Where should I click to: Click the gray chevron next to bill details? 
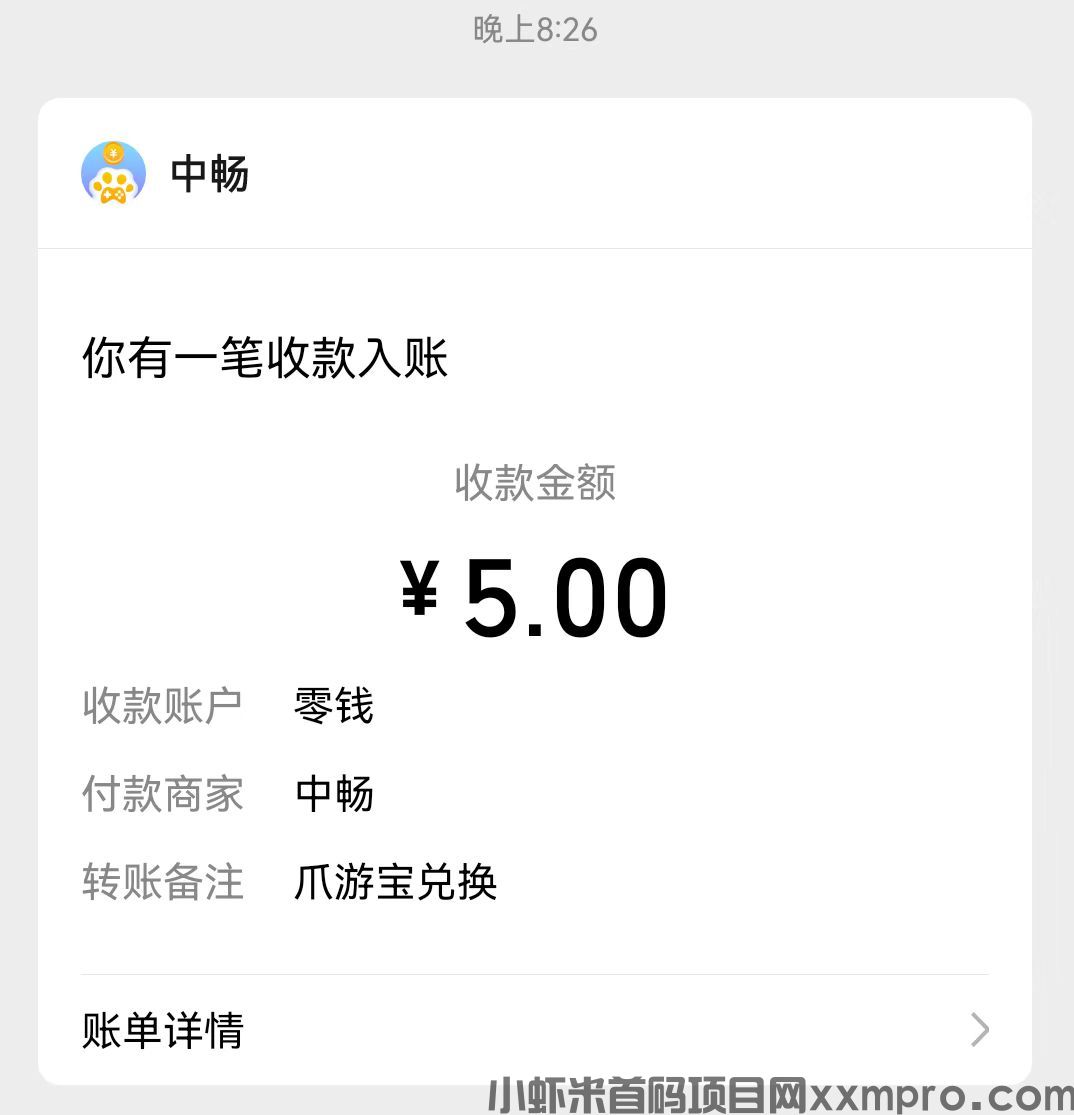click(x=977, y=1029)
